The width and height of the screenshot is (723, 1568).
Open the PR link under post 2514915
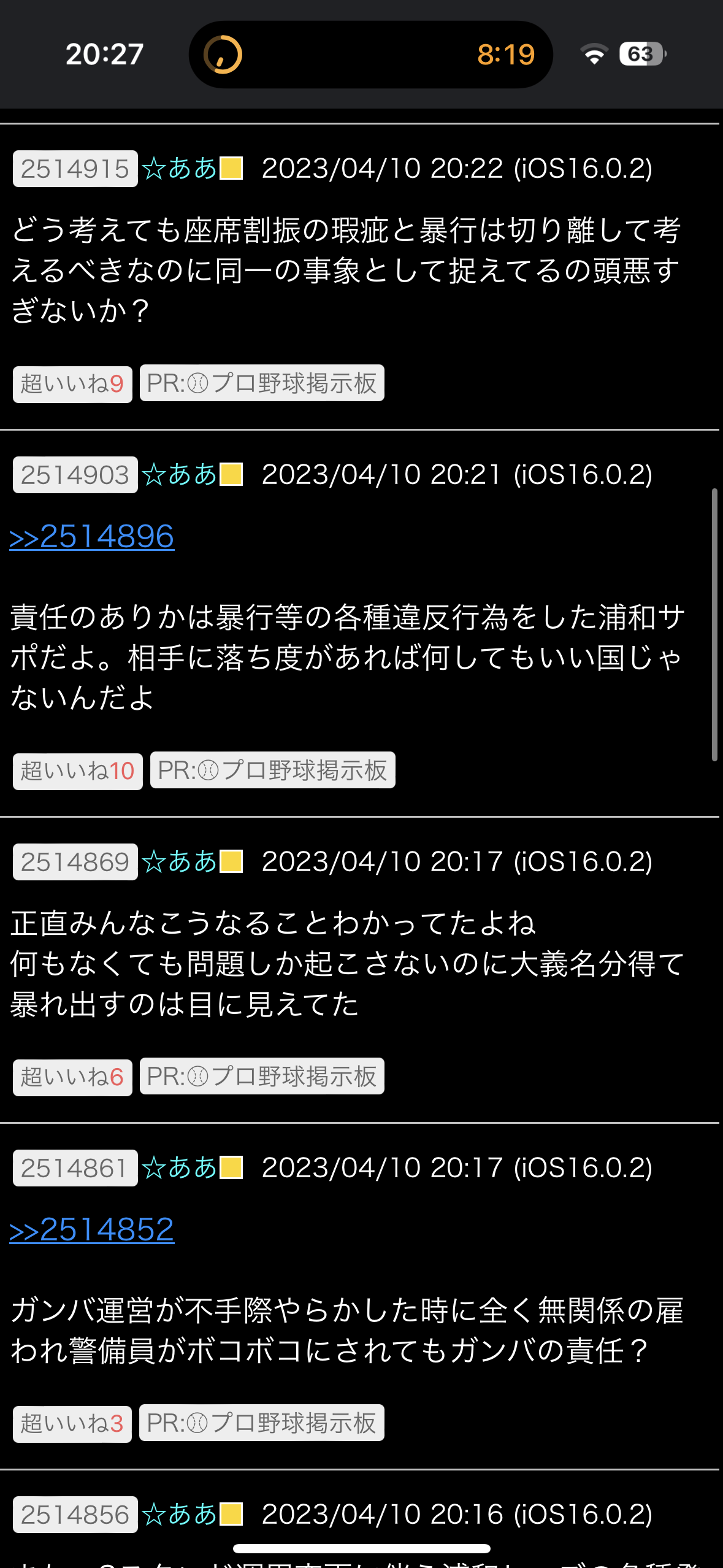click(262, 383)
